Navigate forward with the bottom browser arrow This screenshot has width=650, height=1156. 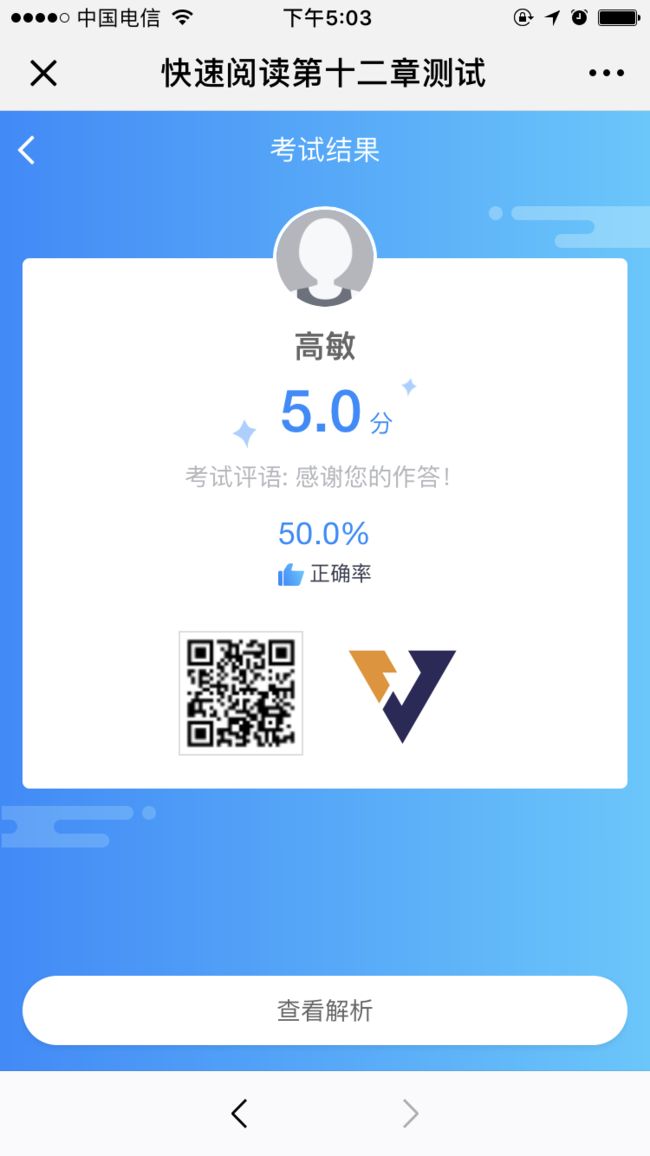410,1113
